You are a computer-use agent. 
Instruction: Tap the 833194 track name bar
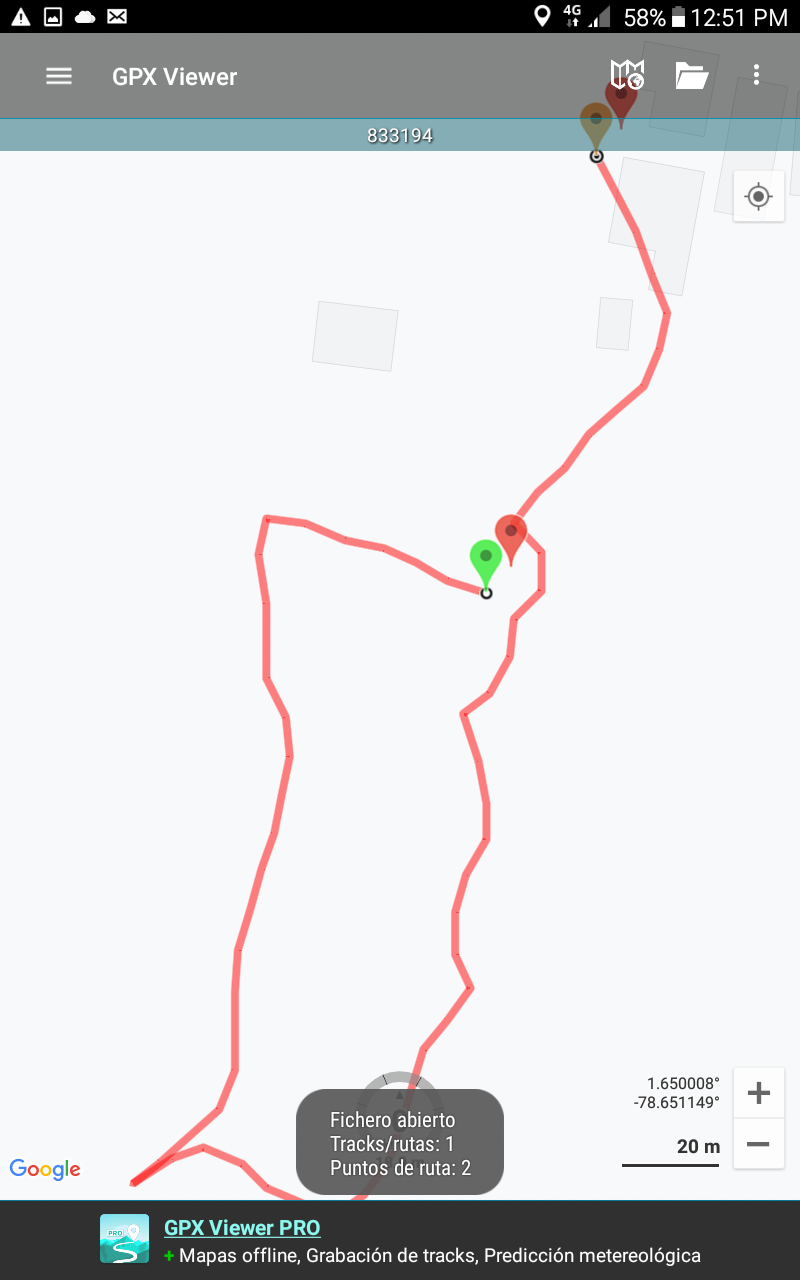click(399, 136)
